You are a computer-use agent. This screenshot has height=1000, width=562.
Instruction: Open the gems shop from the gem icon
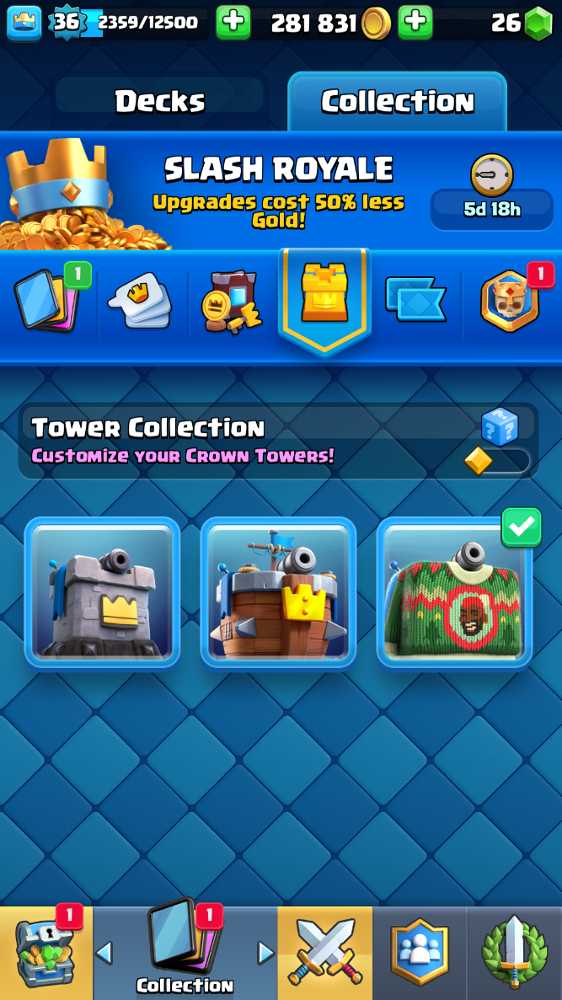click(538, 23)
